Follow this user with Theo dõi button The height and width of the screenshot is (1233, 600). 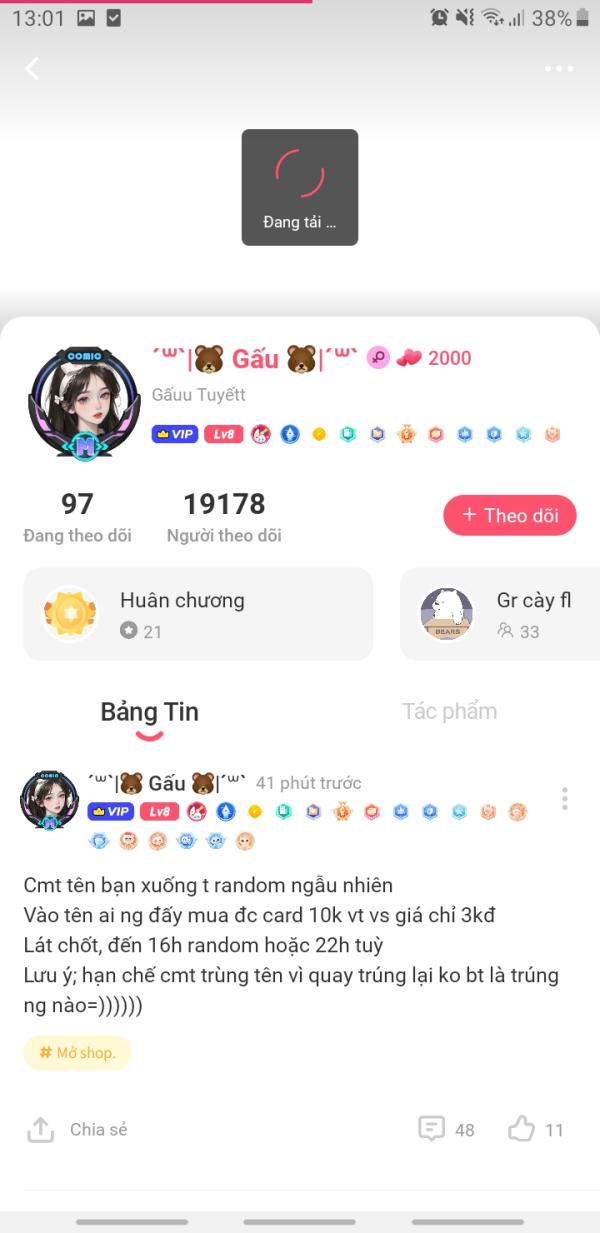510,516
